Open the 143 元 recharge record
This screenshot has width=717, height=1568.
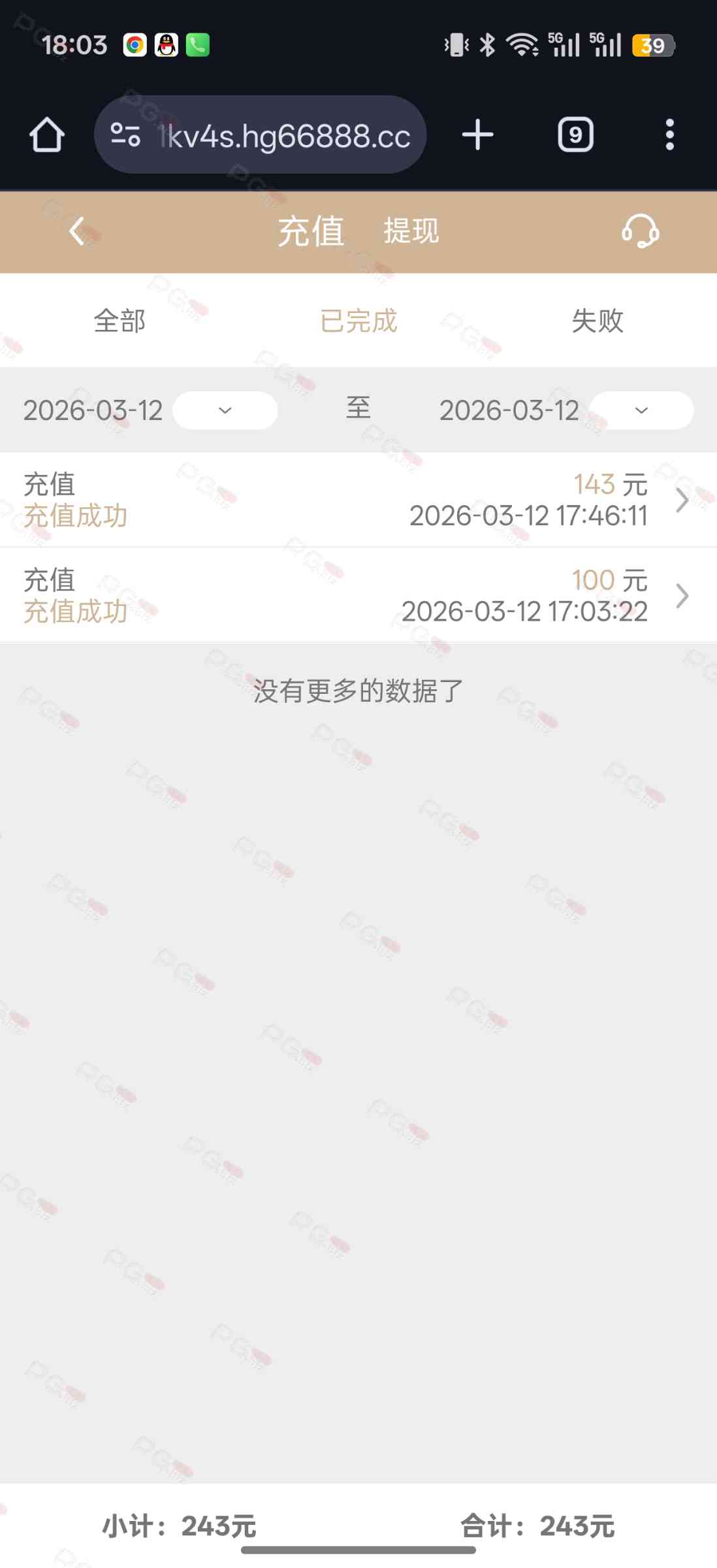pos(358,500)
